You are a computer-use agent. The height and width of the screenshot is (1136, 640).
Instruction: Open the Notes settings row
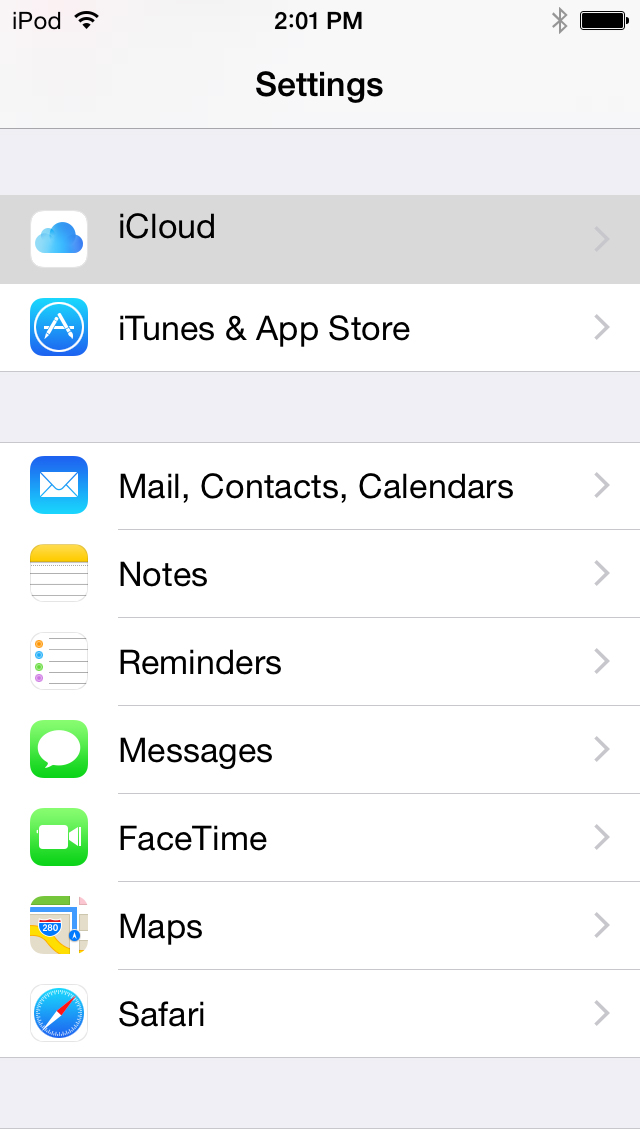click(x=320, y=574)
